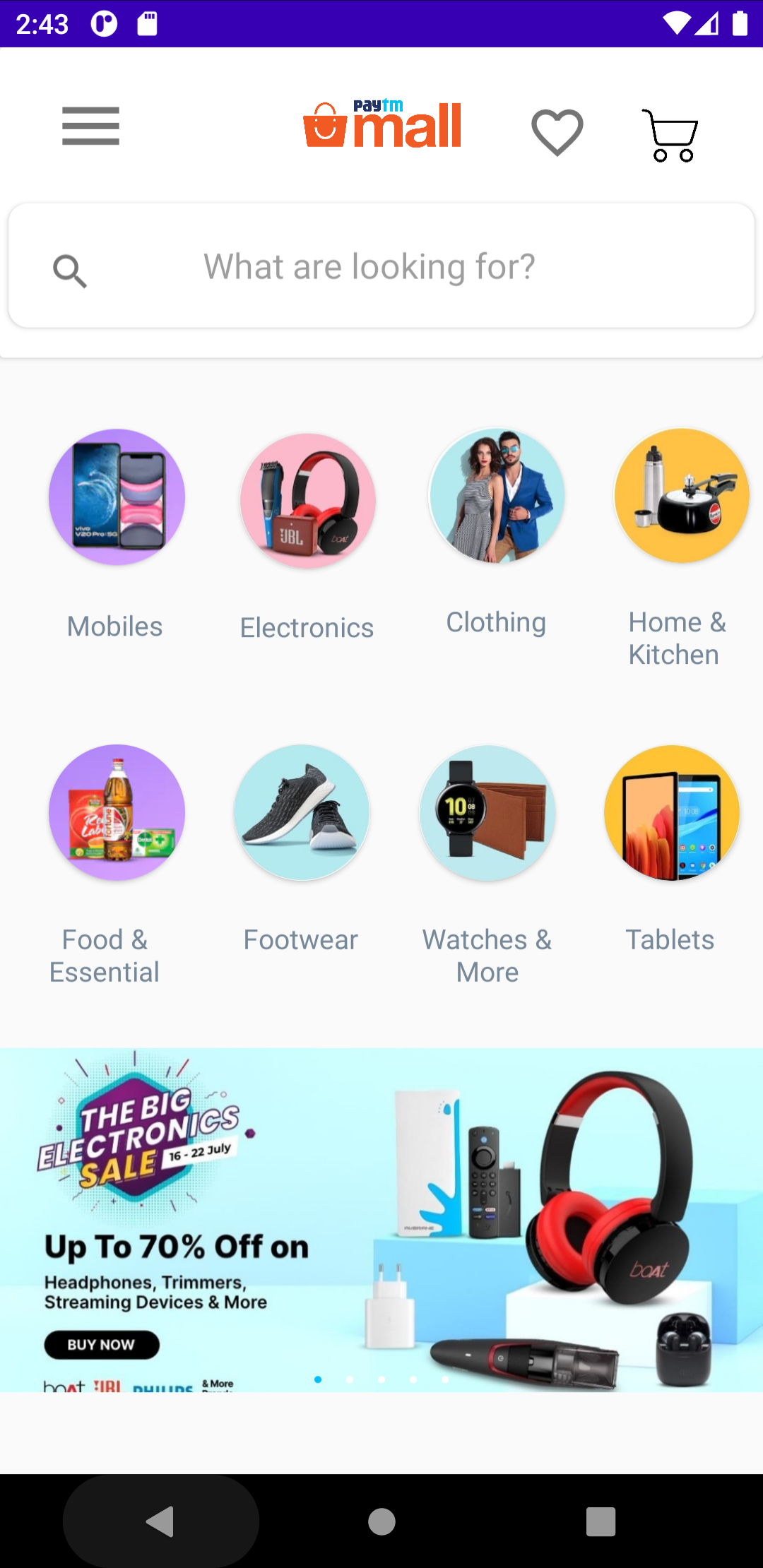This screenshot has height=1568, width=763.
Task: Tap the "What are looking for?" search box
Action: pos(381,266)
